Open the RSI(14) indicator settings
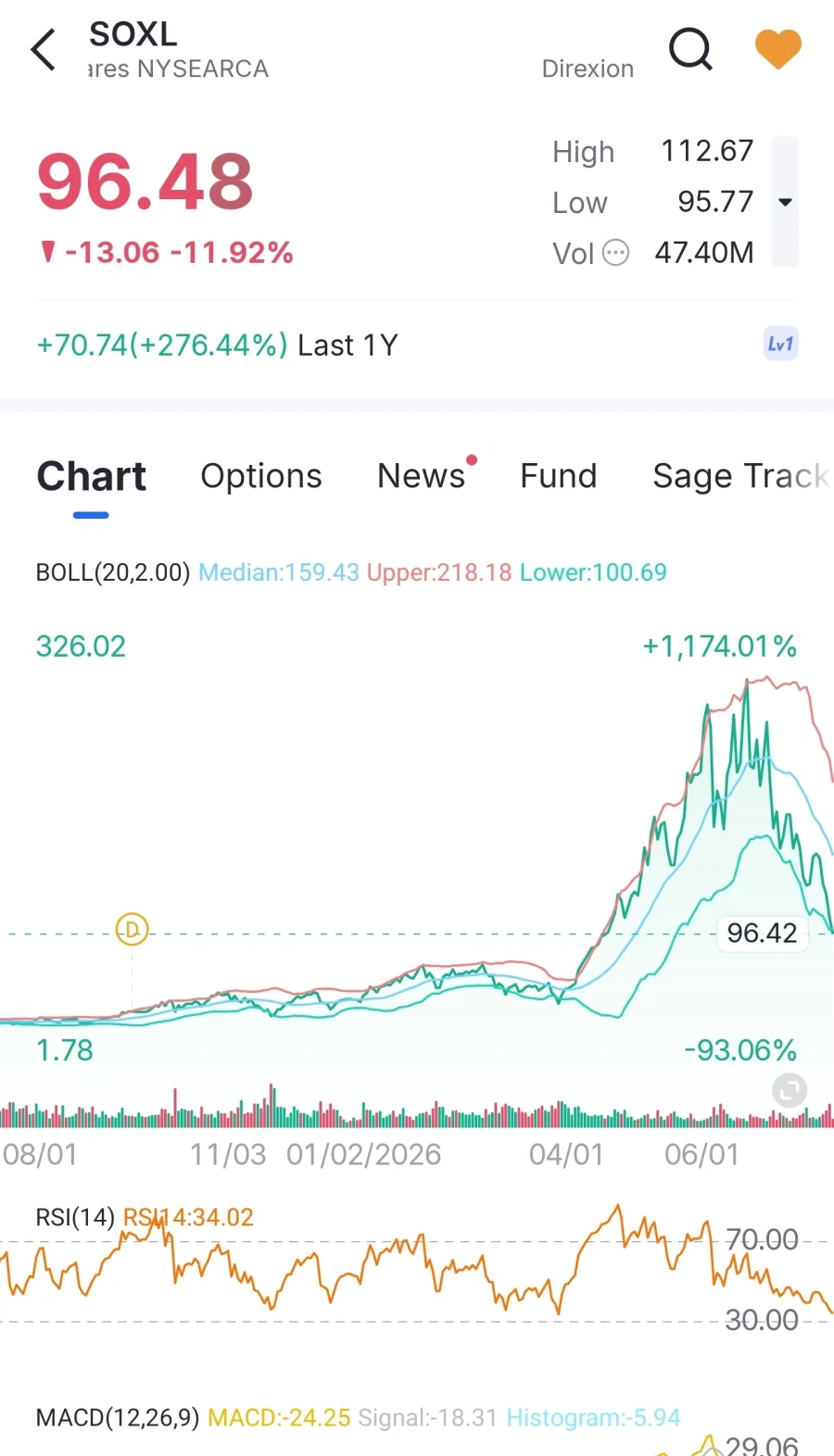Screen dimensions: 834x1456 tap(75, 1217)
